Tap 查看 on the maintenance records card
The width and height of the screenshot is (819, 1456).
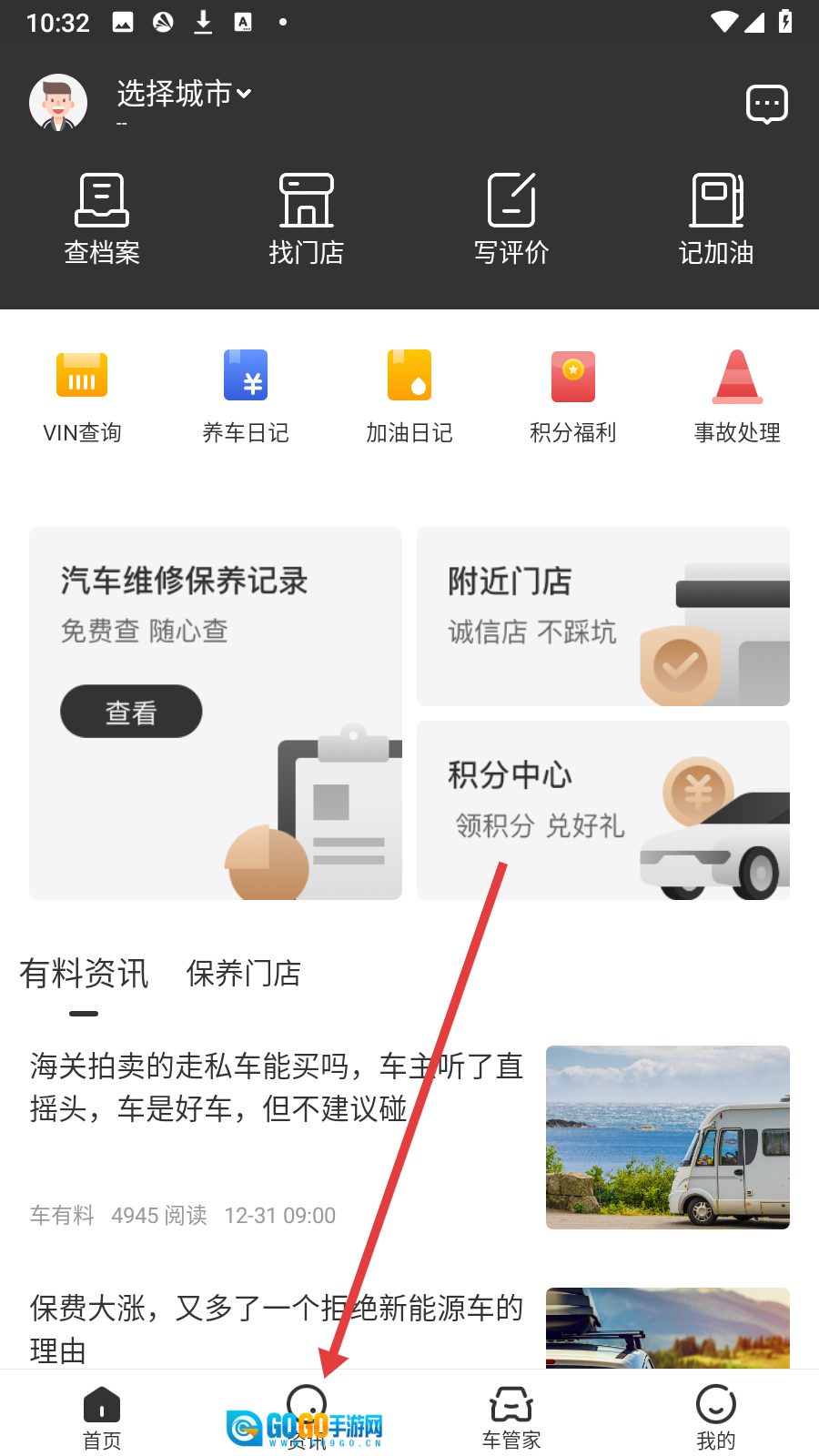click(x=131, y=712)
